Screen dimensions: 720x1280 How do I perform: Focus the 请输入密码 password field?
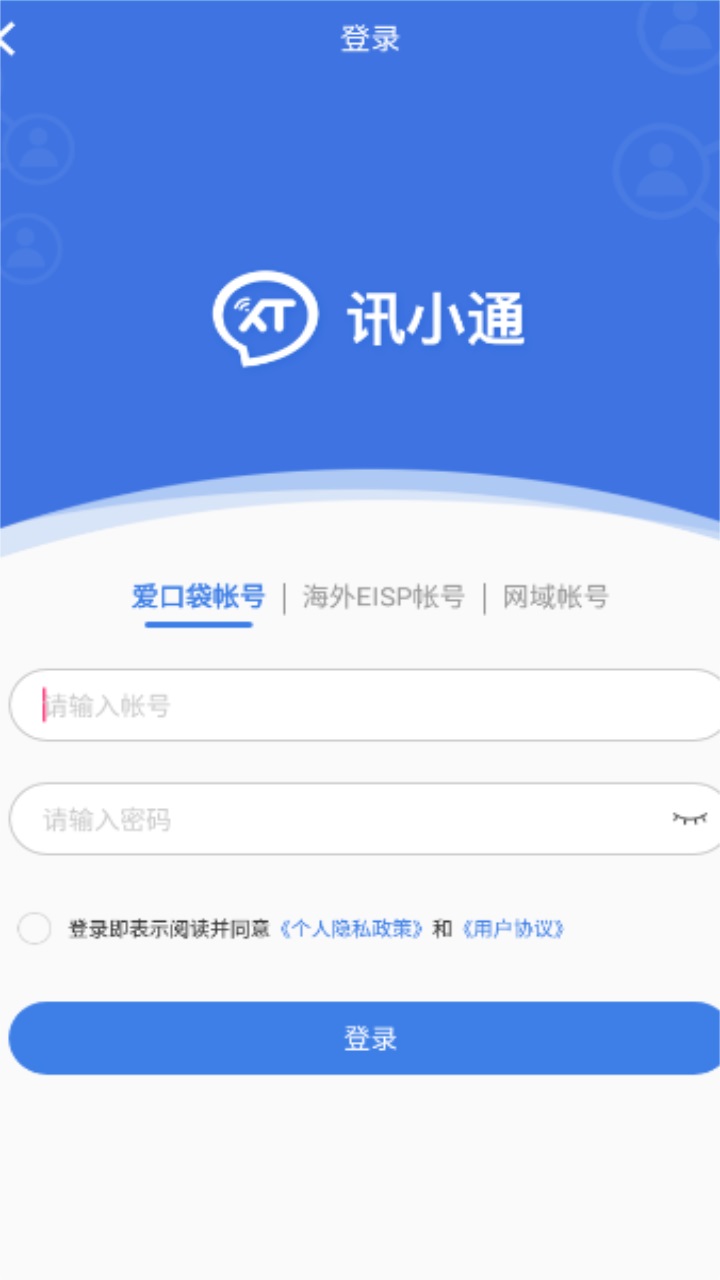point(340,820)
